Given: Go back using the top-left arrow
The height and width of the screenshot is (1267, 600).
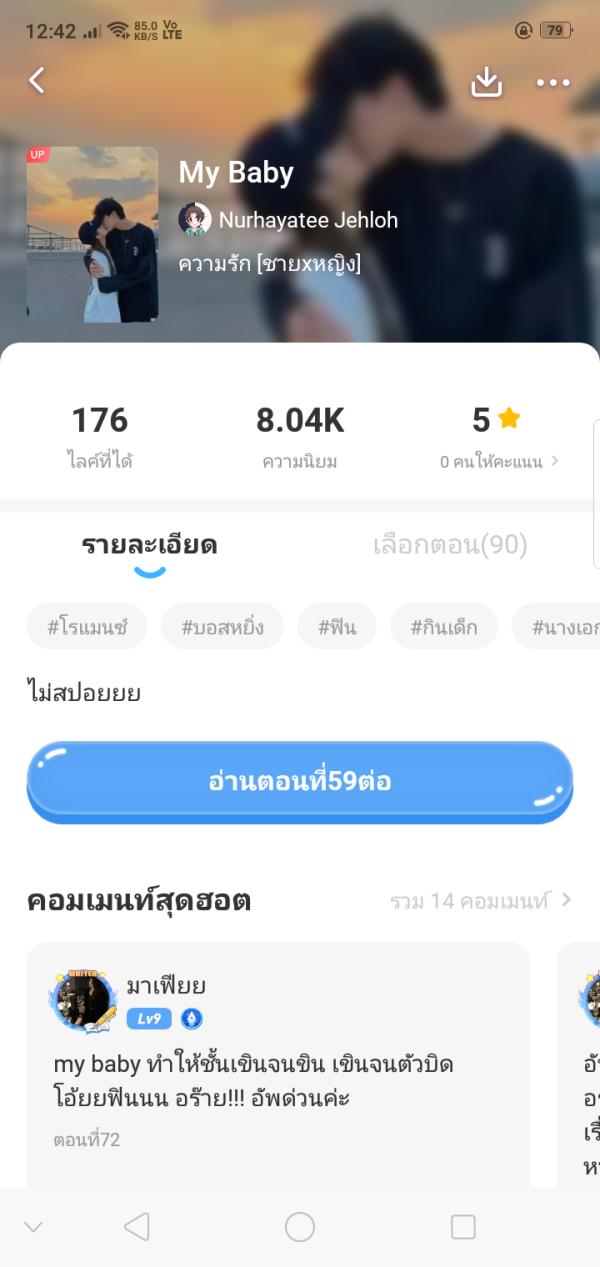Looking at the screenshot, I should [37, 81].
